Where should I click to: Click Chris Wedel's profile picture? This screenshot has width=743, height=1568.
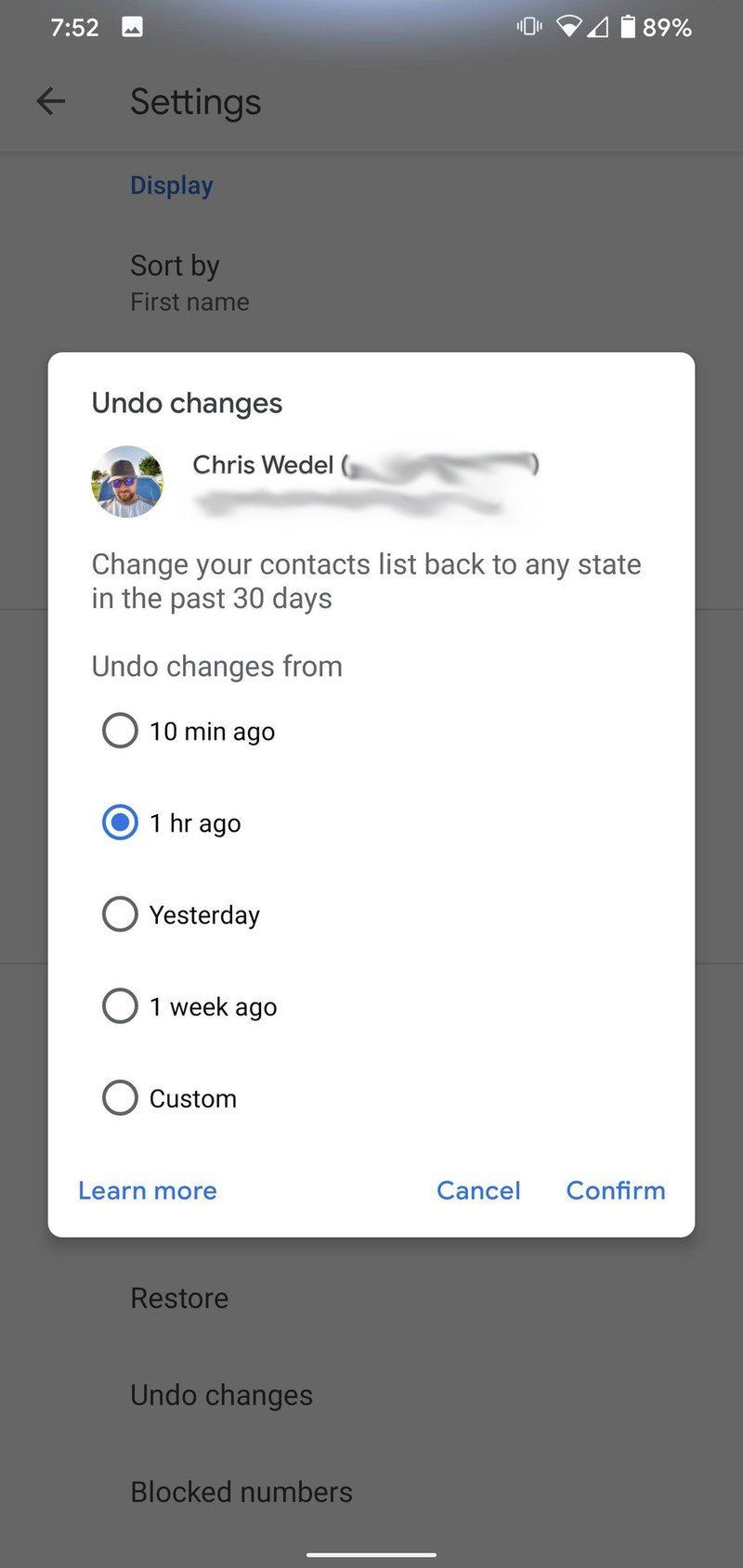[x=127, y=481]
